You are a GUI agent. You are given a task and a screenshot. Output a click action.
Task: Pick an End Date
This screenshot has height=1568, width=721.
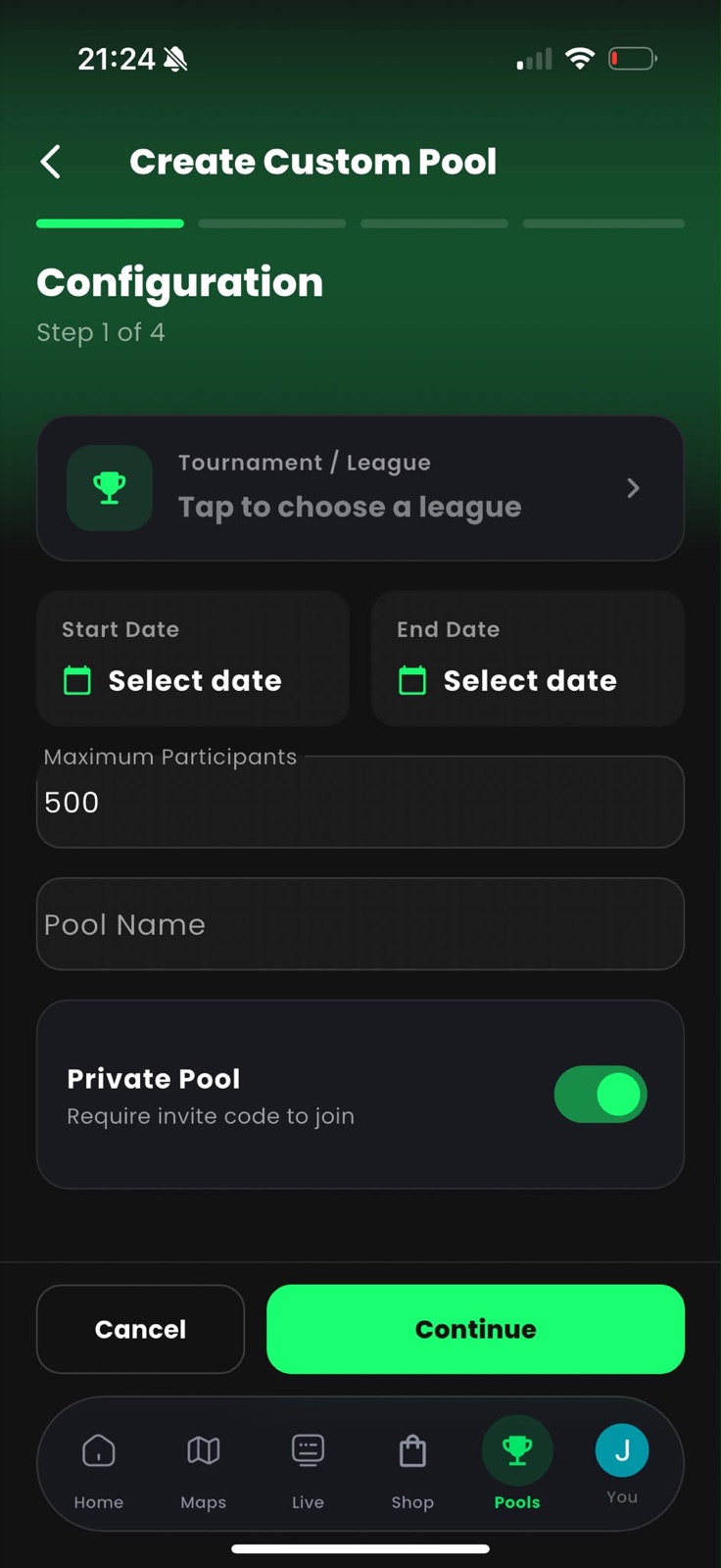[528, 658]
